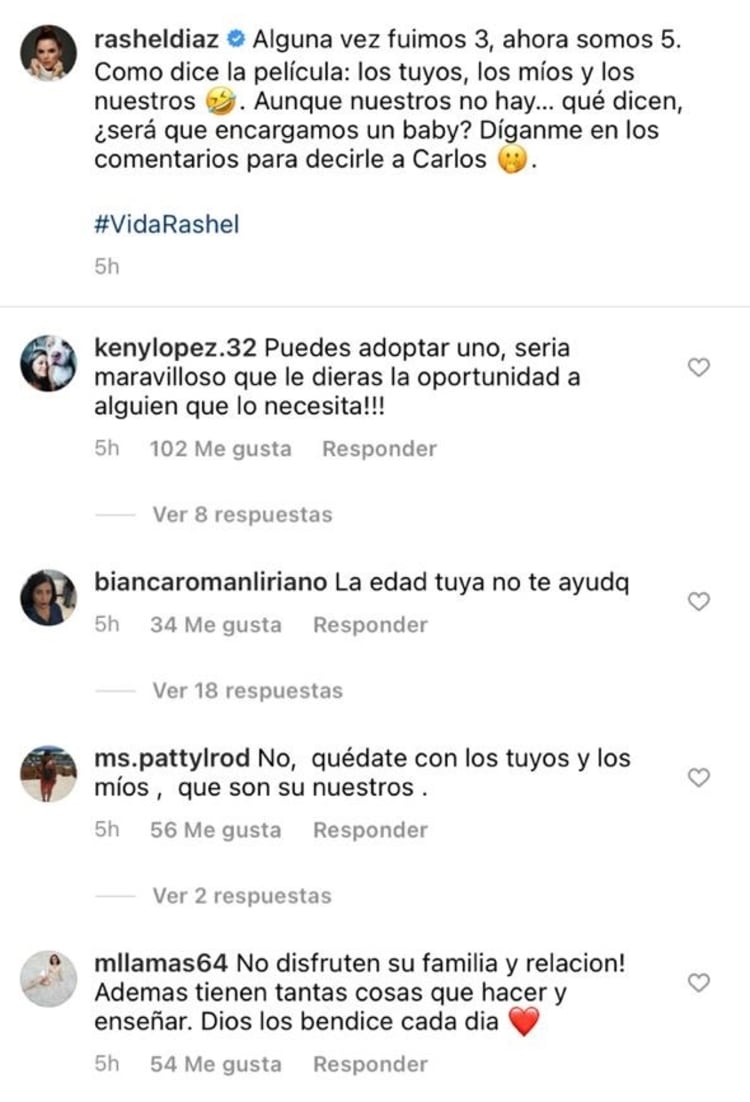Reply to biancaromanliriano's comment
Viewport: 750px width, 1102px height.
[x=370, y=625]
